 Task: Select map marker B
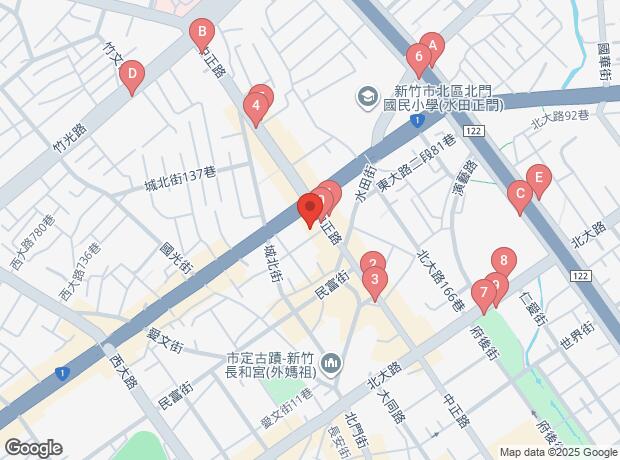tap(202, 34)
